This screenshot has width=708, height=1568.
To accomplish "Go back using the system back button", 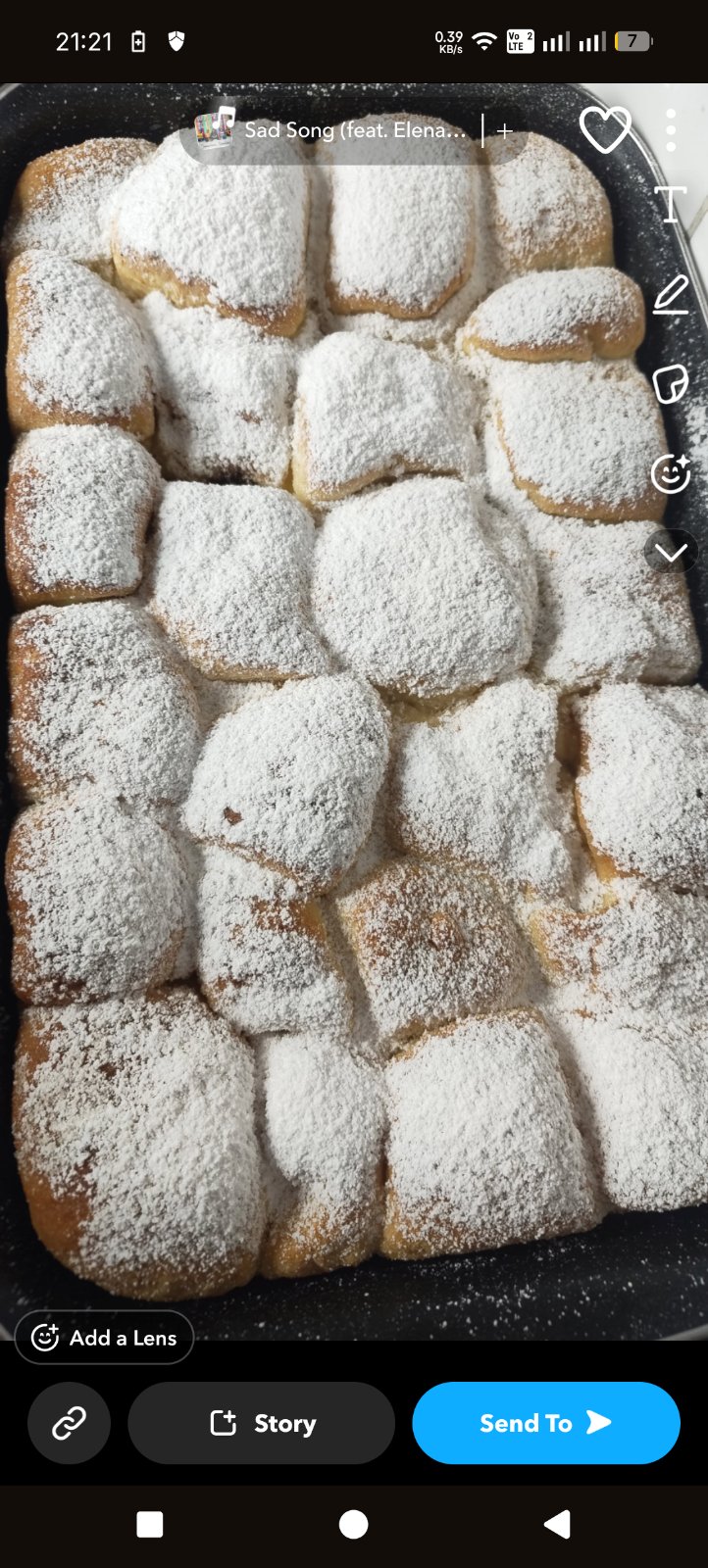I will pyautogui.click(x=557, y=1524).
